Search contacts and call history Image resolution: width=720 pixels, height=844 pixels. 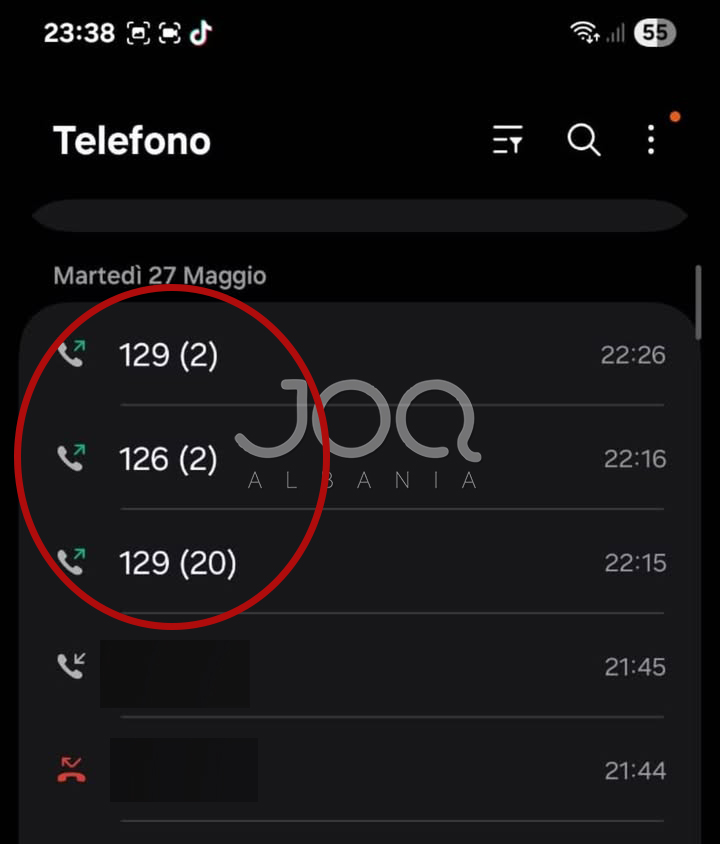tap(584, 141)
